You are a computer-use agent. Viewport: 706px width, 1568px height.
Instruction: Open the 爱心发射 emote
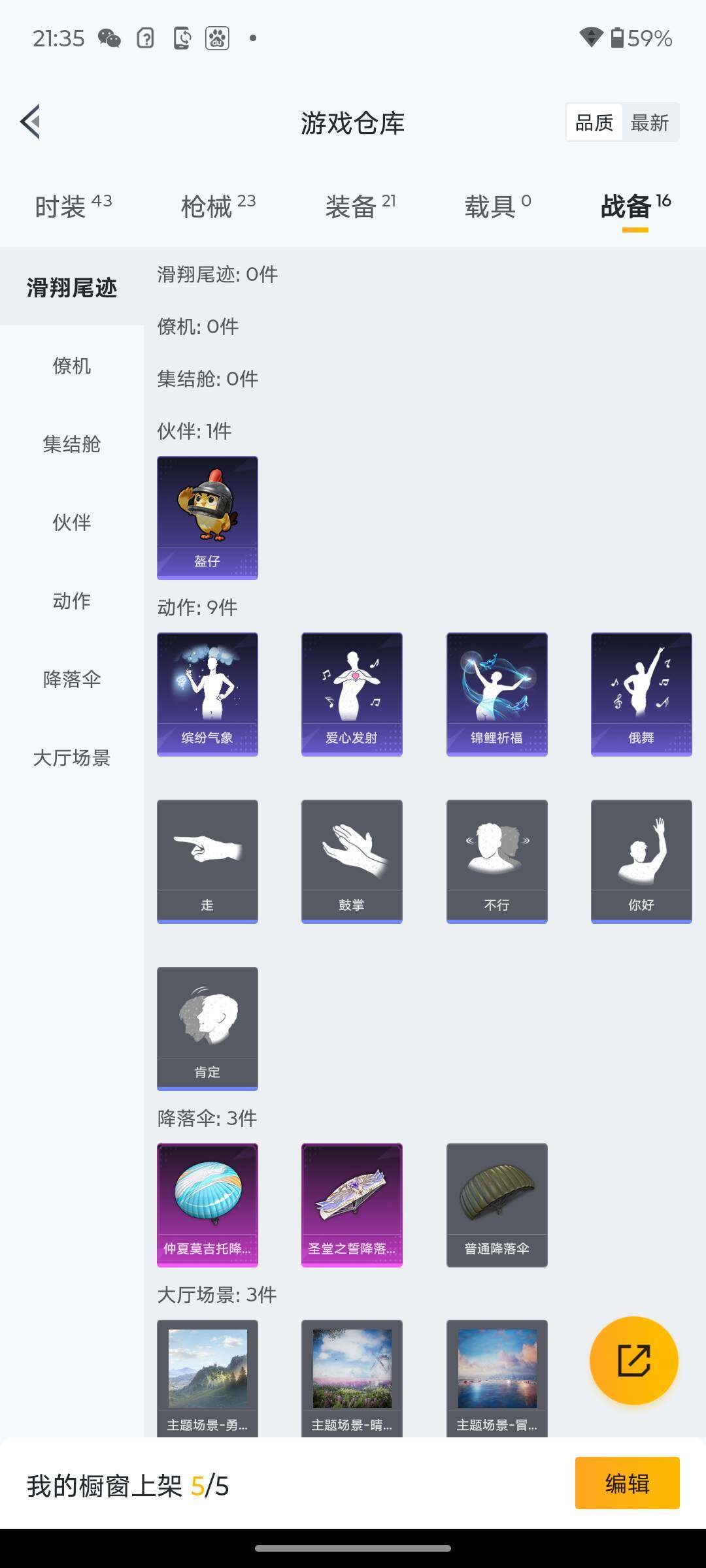[352, 694]
